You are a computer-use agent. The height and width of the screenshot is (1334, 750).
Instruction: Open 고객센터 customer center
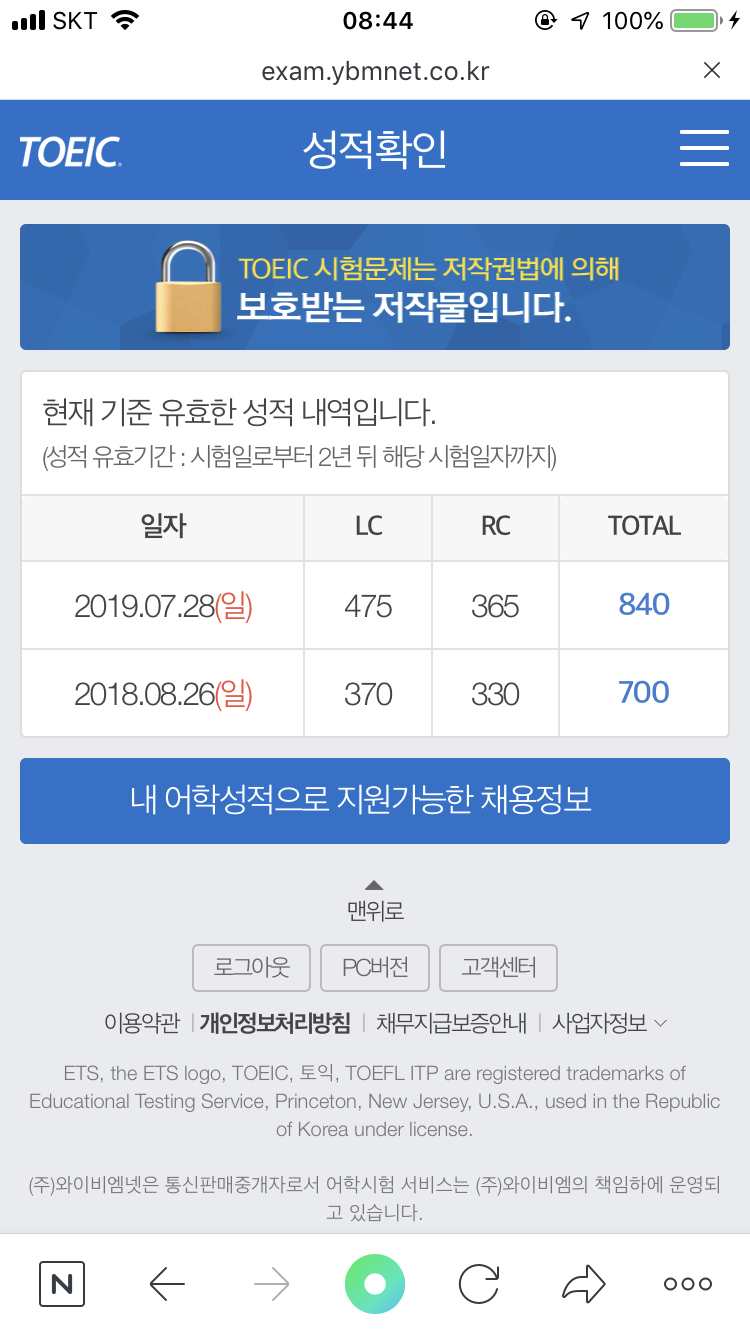pos(498,967)
